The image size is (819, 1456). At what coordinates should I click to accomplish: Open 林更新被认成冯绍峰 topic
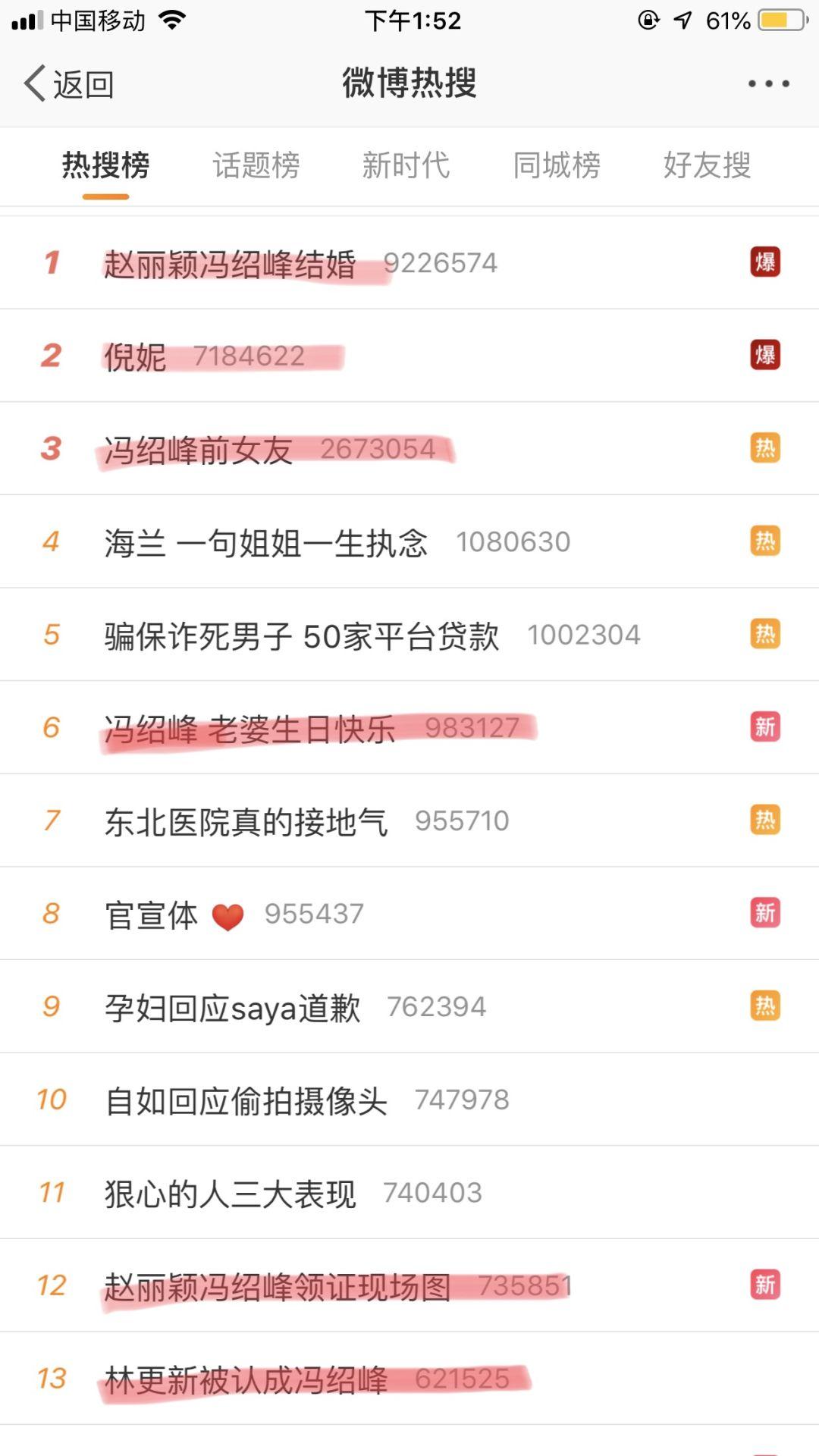coord(409,1378)
